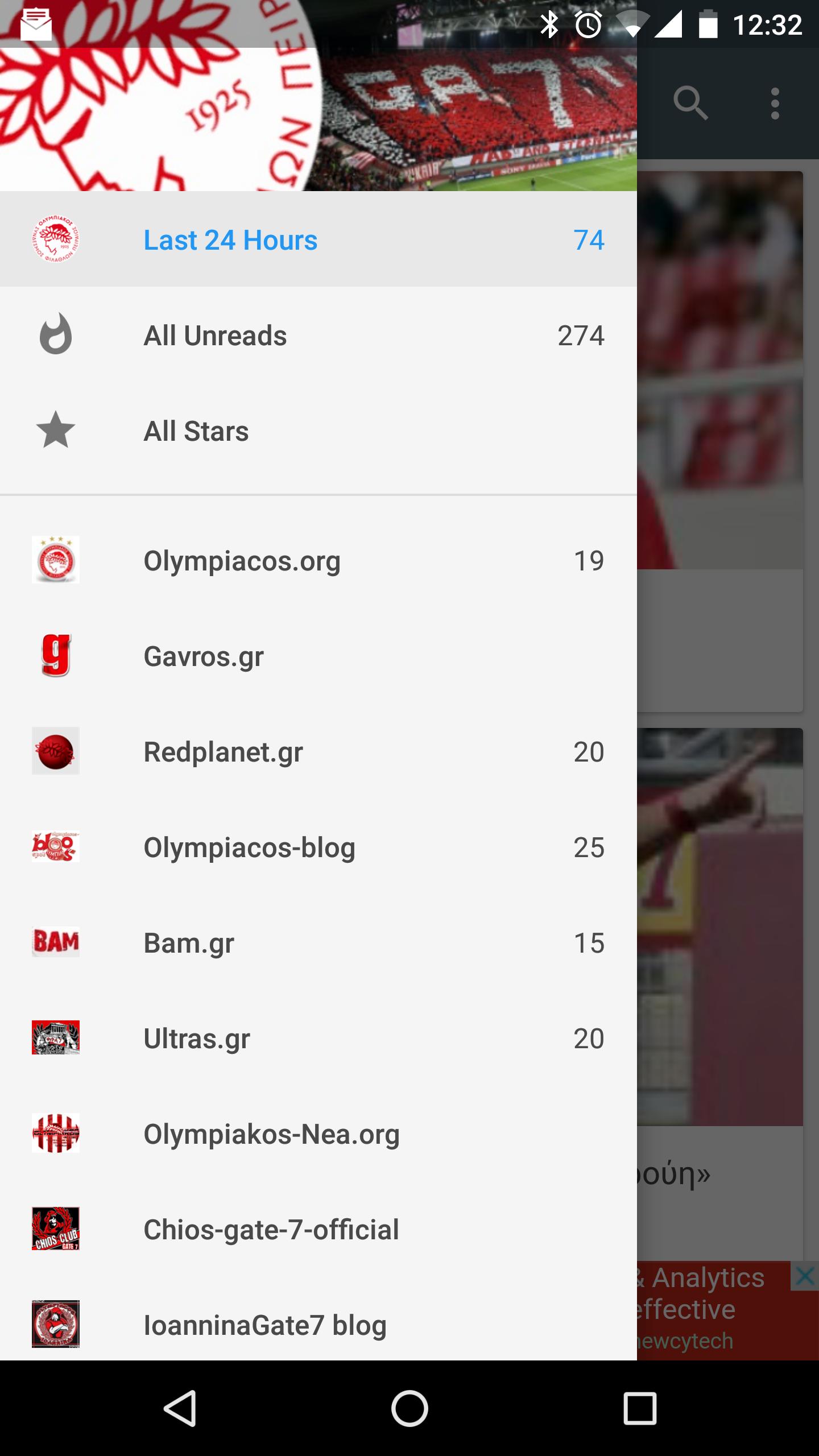Dismiss the advertisement with its close button
The image size is (819, 1456).
(803, 1276)
